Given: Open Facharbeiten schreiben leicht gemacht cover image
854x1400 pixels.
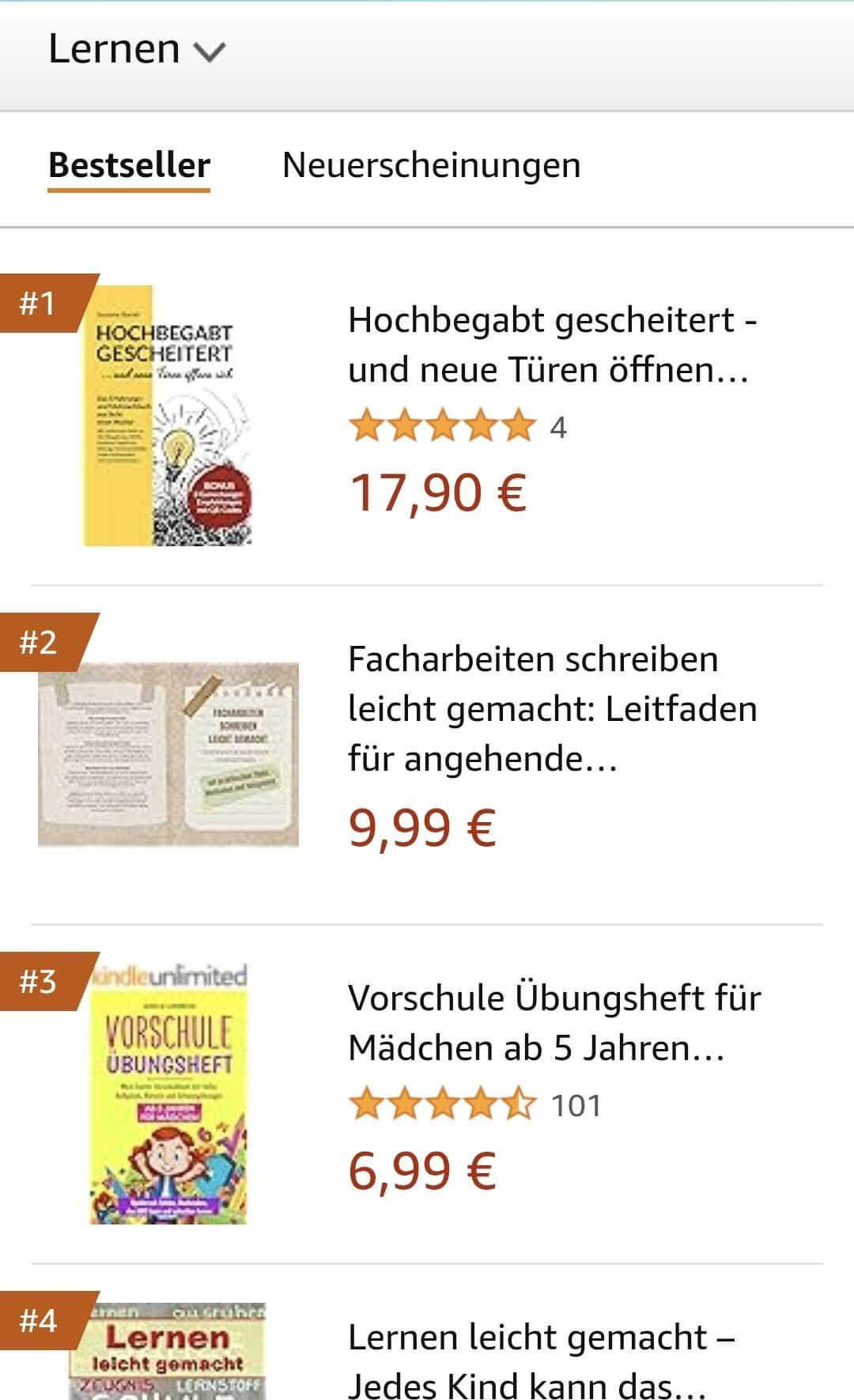Looking at the screenshot, I should [x=168, y=754].
